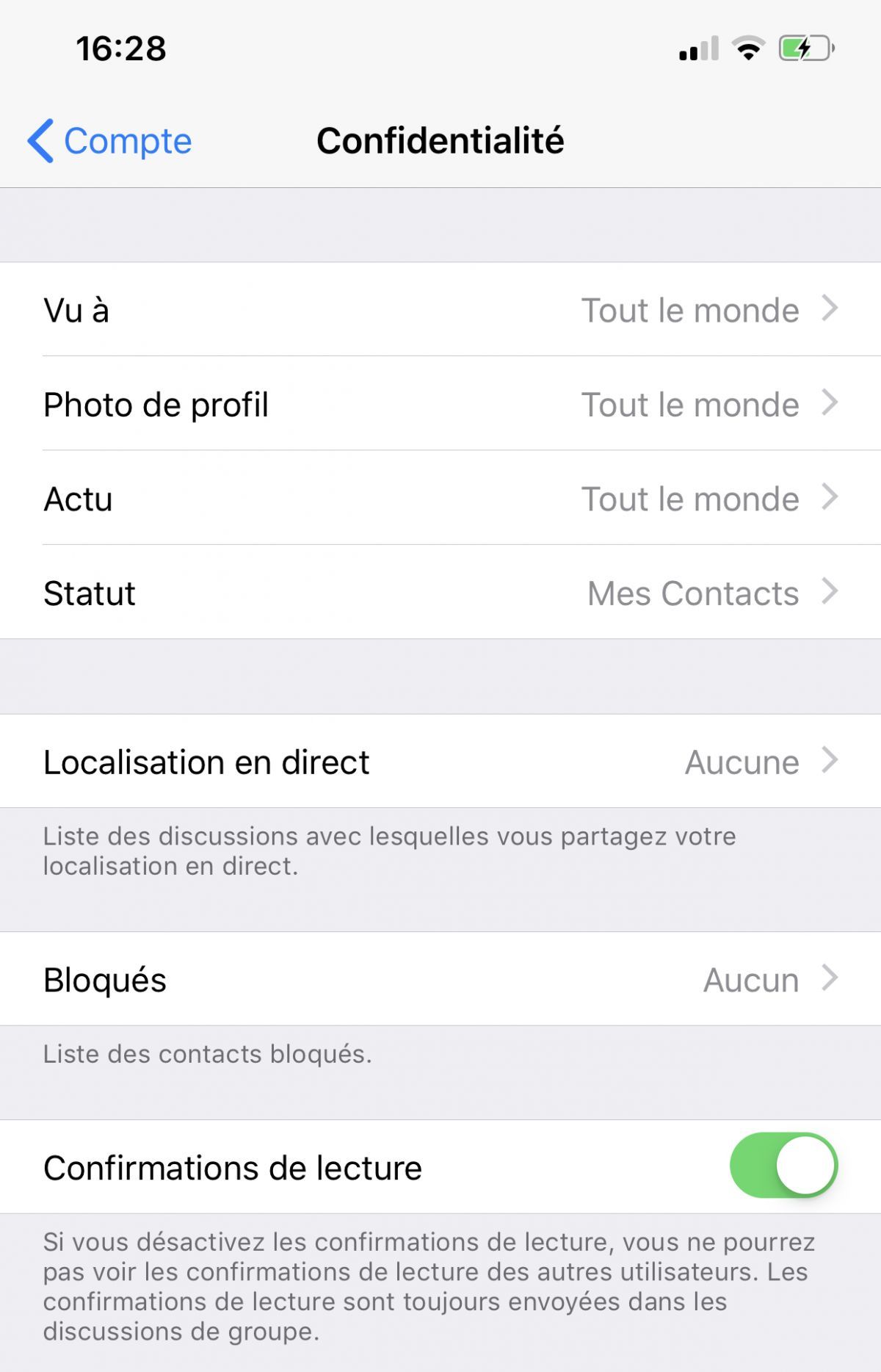
Task: Tap the back chevron next to Compte
Action: click(x=43, y=141)
